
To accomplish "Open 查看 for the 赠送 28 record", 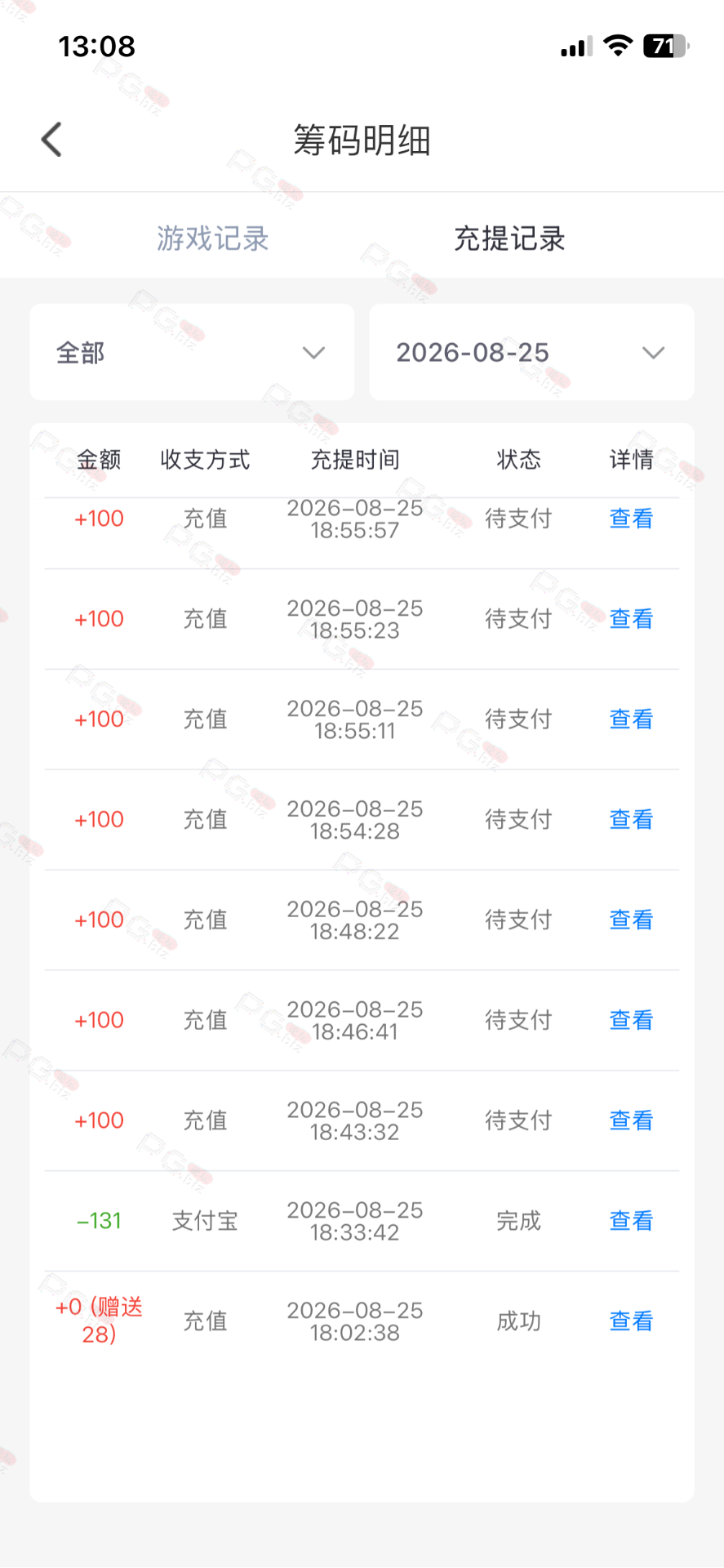I will coord(631,1321).
